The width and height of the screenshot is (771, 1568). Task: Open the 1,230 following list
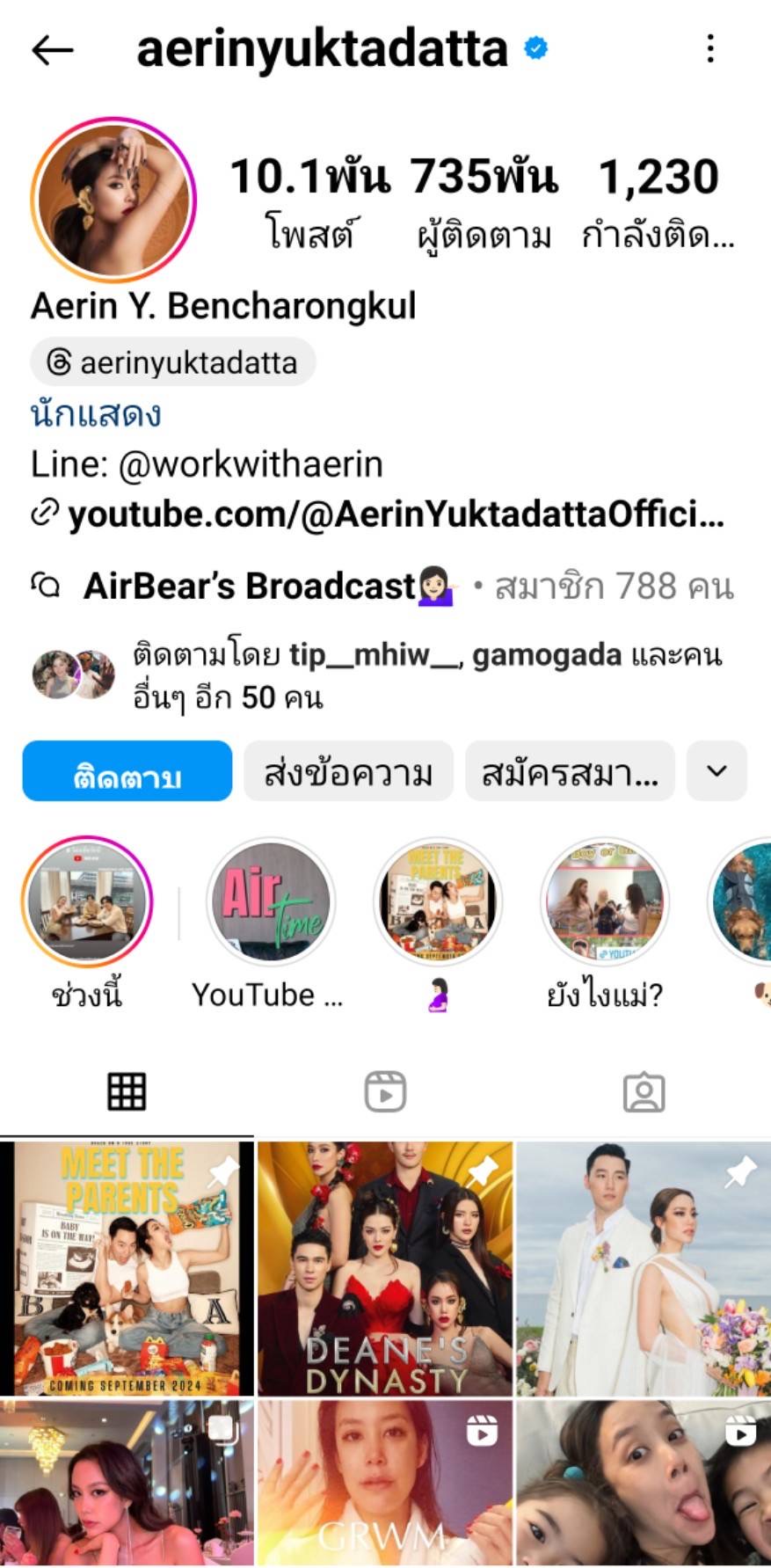coord(658,201)
